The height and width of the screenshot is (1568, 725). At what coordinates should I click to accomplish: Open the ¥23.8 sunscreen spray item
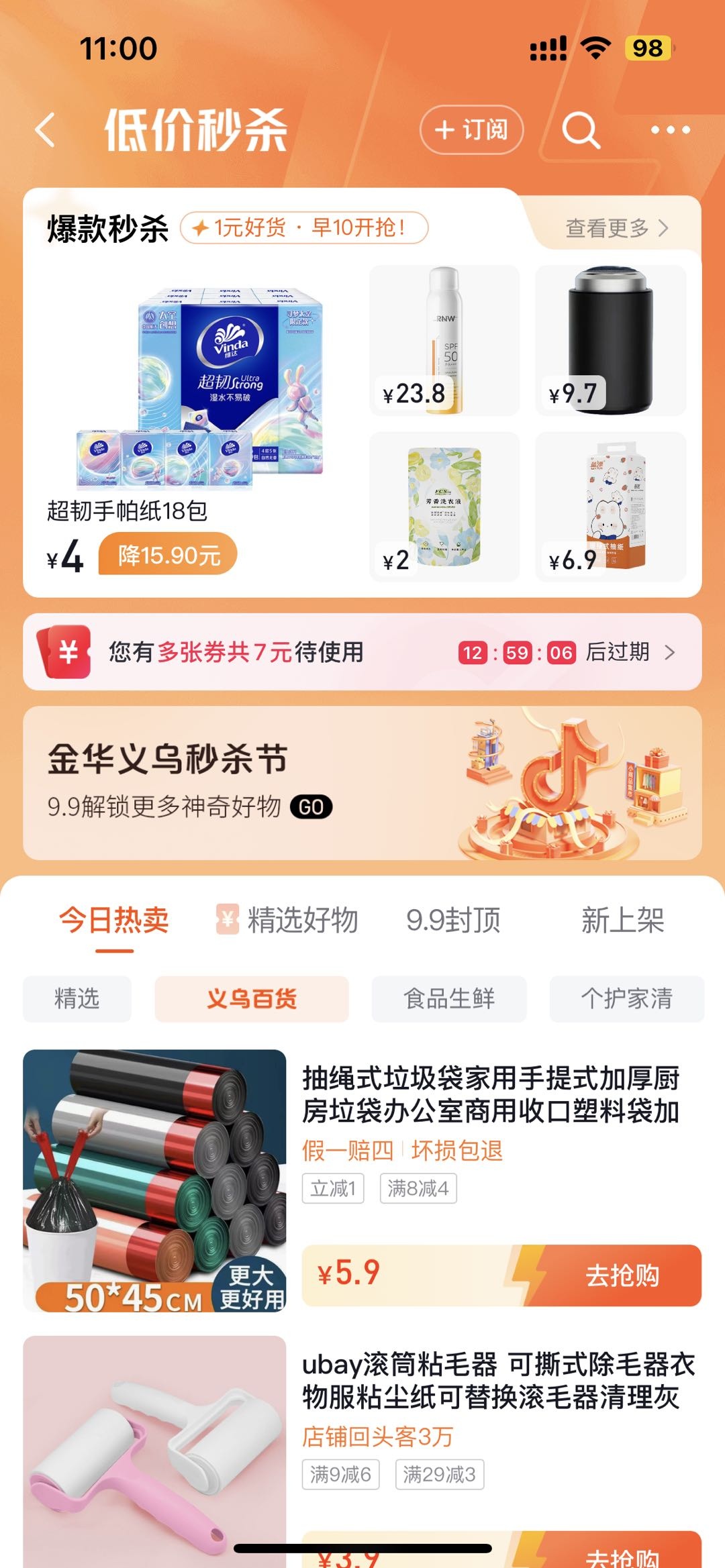(x=444, y=340)
